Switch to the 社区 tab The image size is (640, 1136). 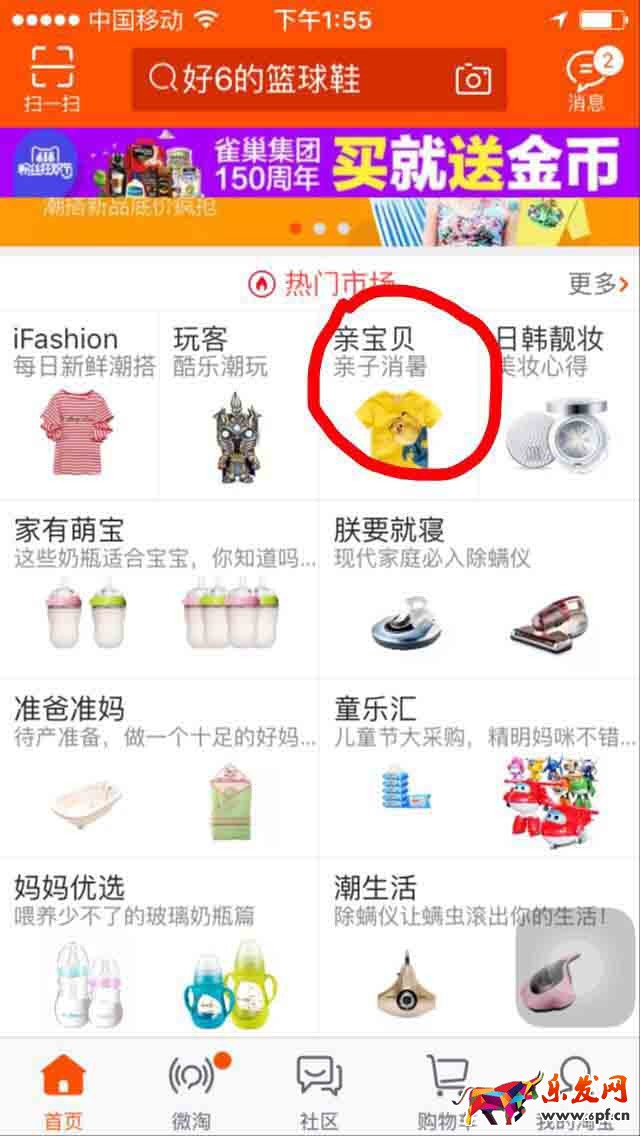tap(319, 1090)
